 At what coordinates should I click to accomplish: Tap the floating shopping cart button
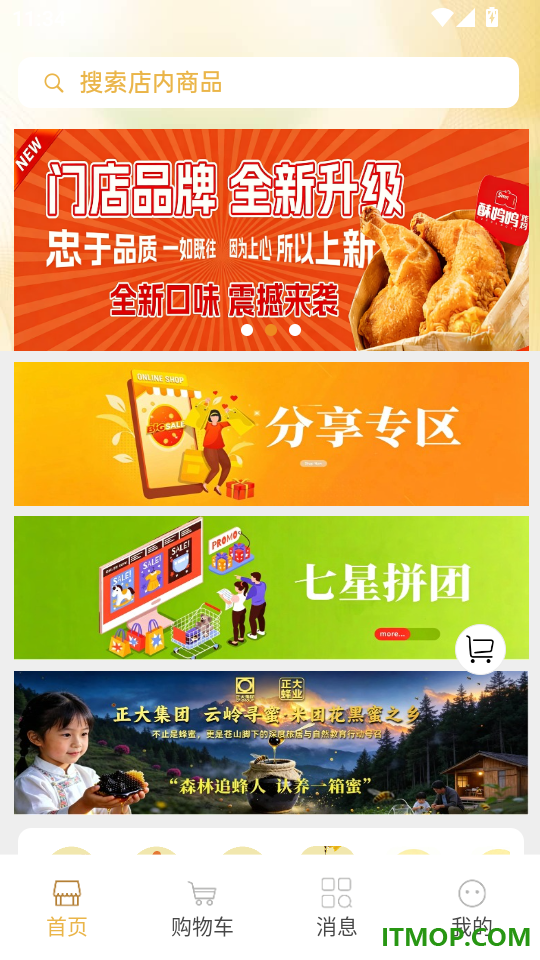coord(480,649)
